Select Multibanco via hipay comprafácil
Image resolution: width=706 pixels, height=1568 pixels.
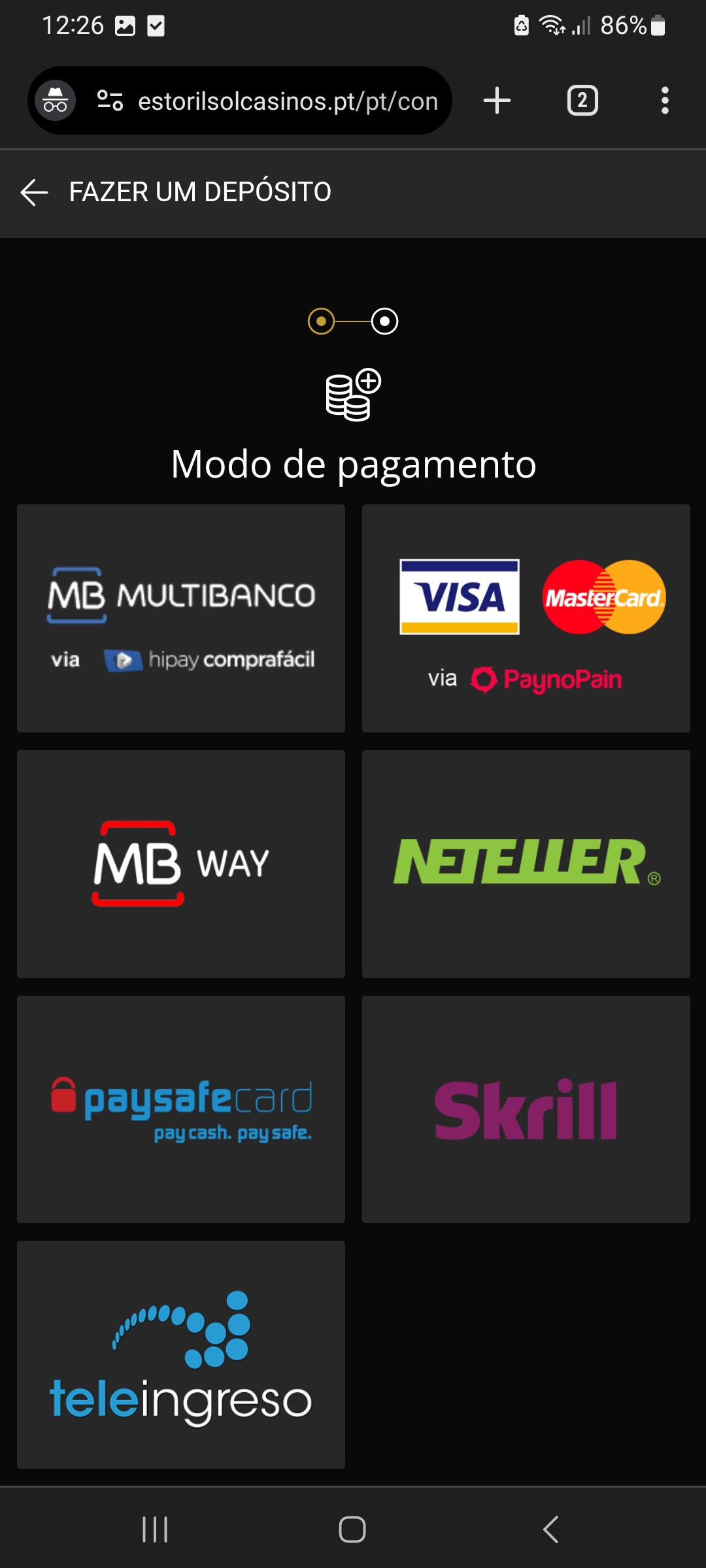tap(181, 618)
